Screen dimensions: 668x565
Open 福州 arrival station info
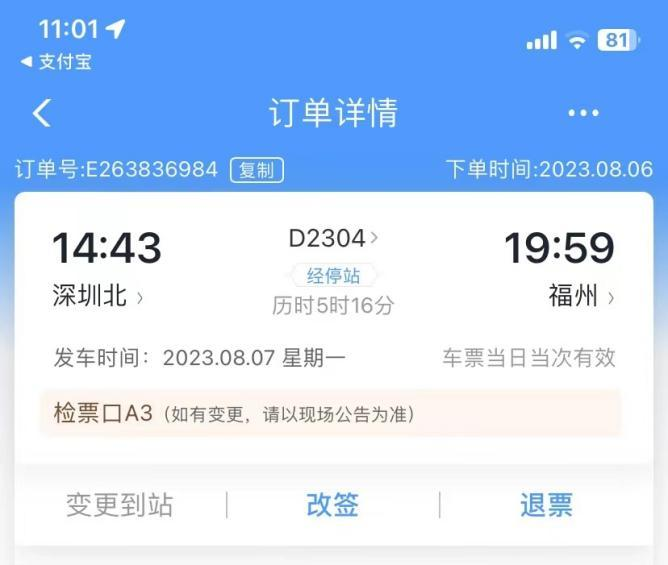pyautogui.click(x=581, y=296)
